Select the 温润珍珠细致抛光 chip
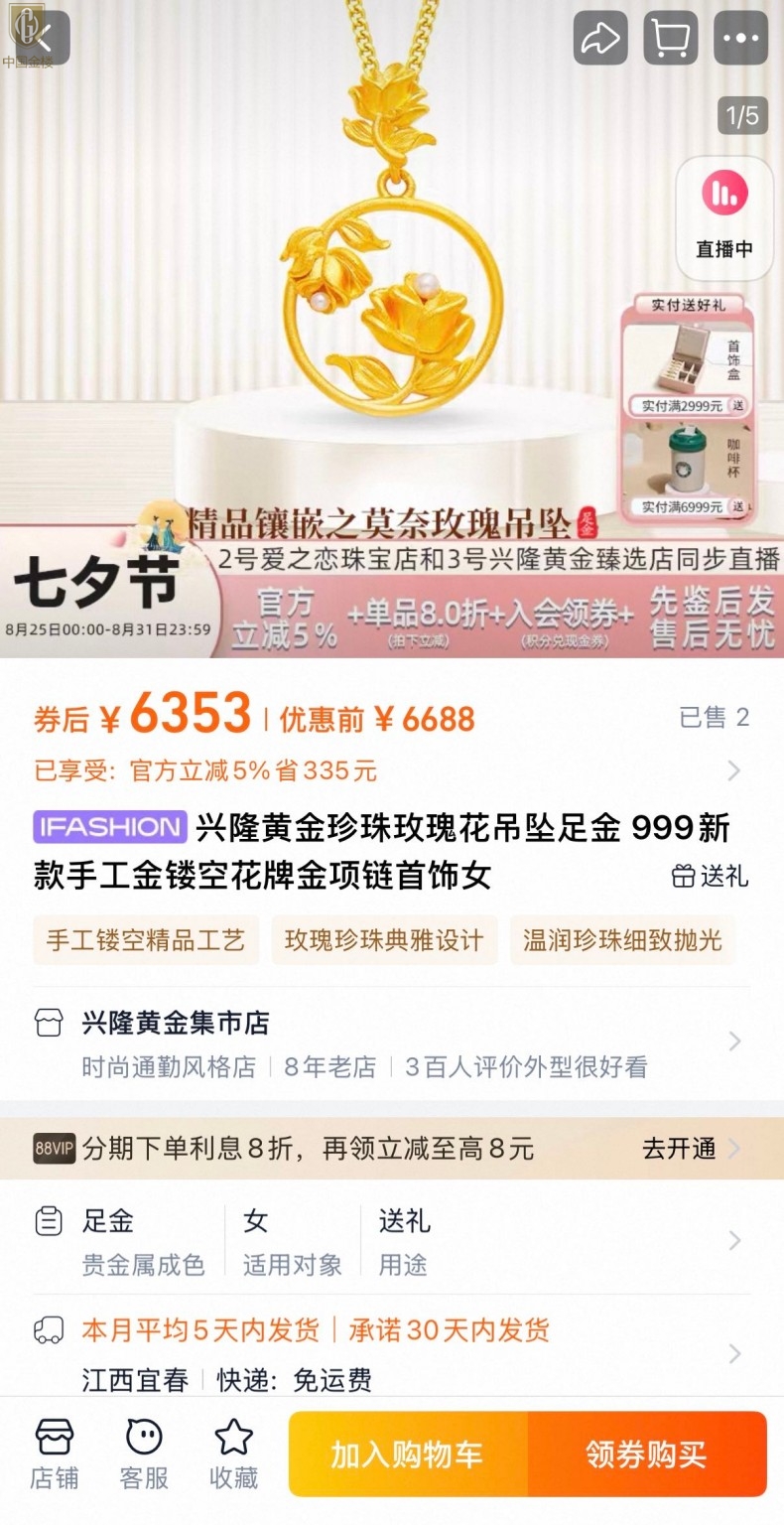Image resolution: width=784 pixels, height=1525 pixels. 622,940
